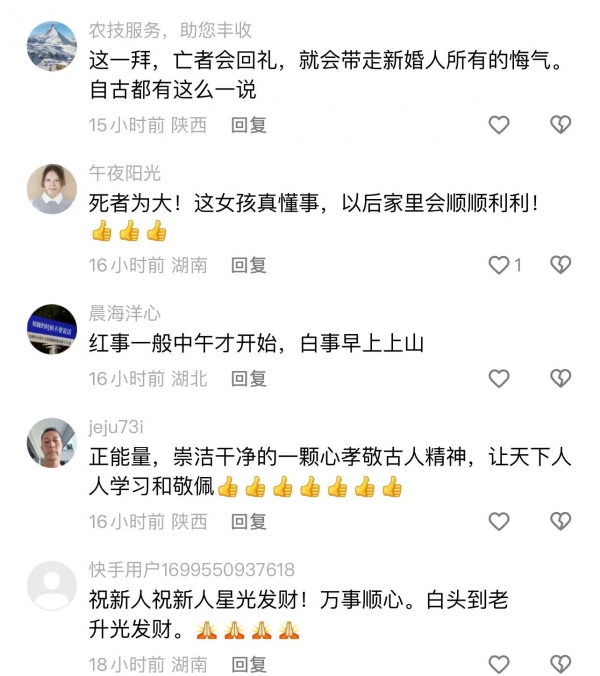The height and width of the screenshot is (676, 600).
Task: Reply to 快手用户1699550937618's comment
Action: pyautogui.click(x=249, y=664)
